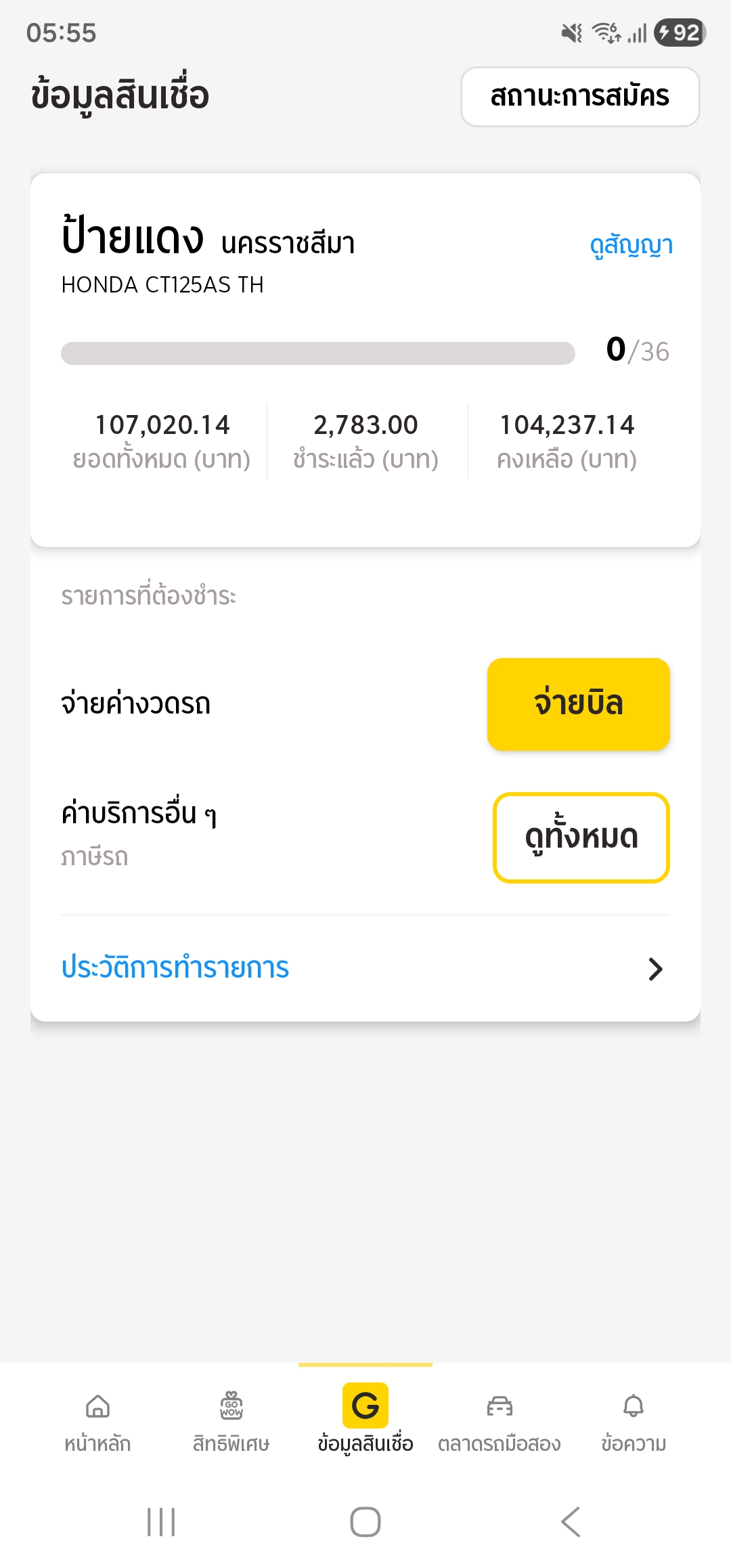Open the ตลาดรถมือสอง used vehicle market tab
This screenshot has height=1568, width=731.
coord(500,1420)
